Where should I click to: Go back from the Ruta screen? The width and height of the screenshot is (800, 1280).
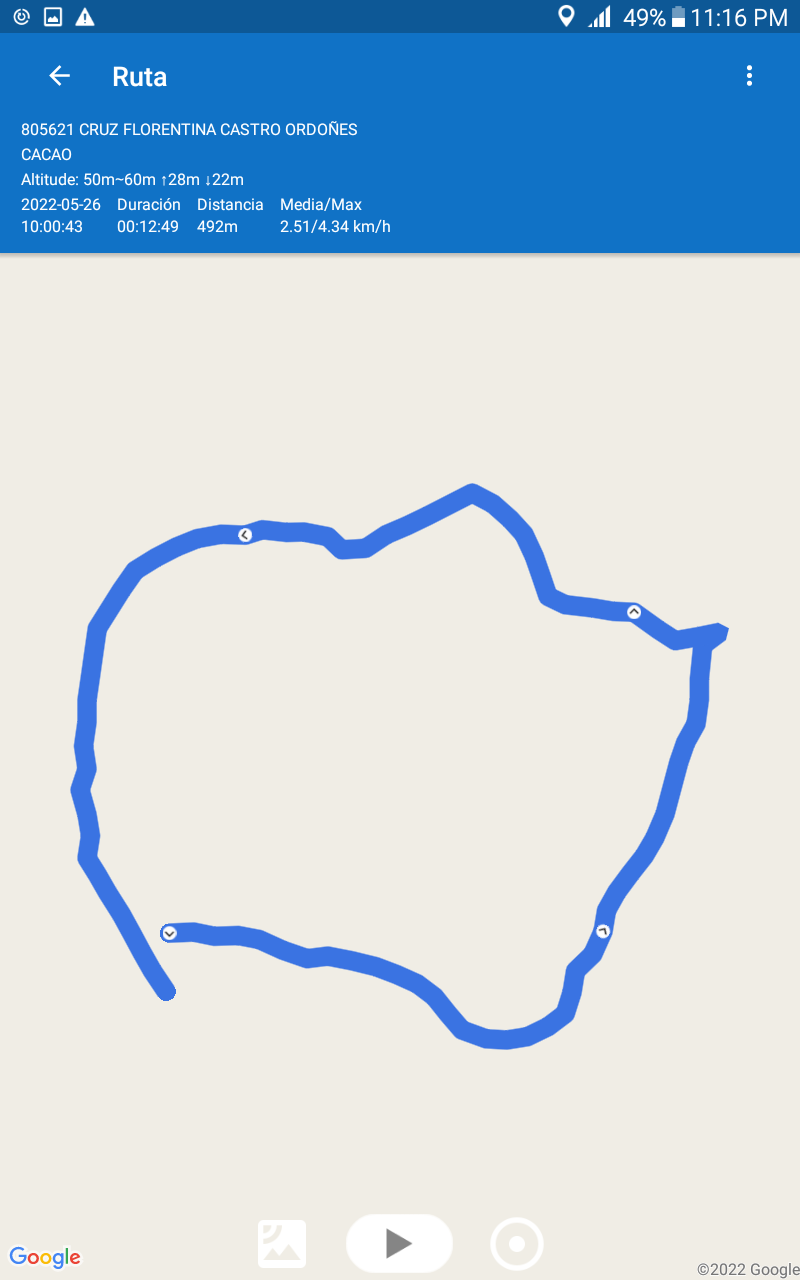tap(60, 76)
